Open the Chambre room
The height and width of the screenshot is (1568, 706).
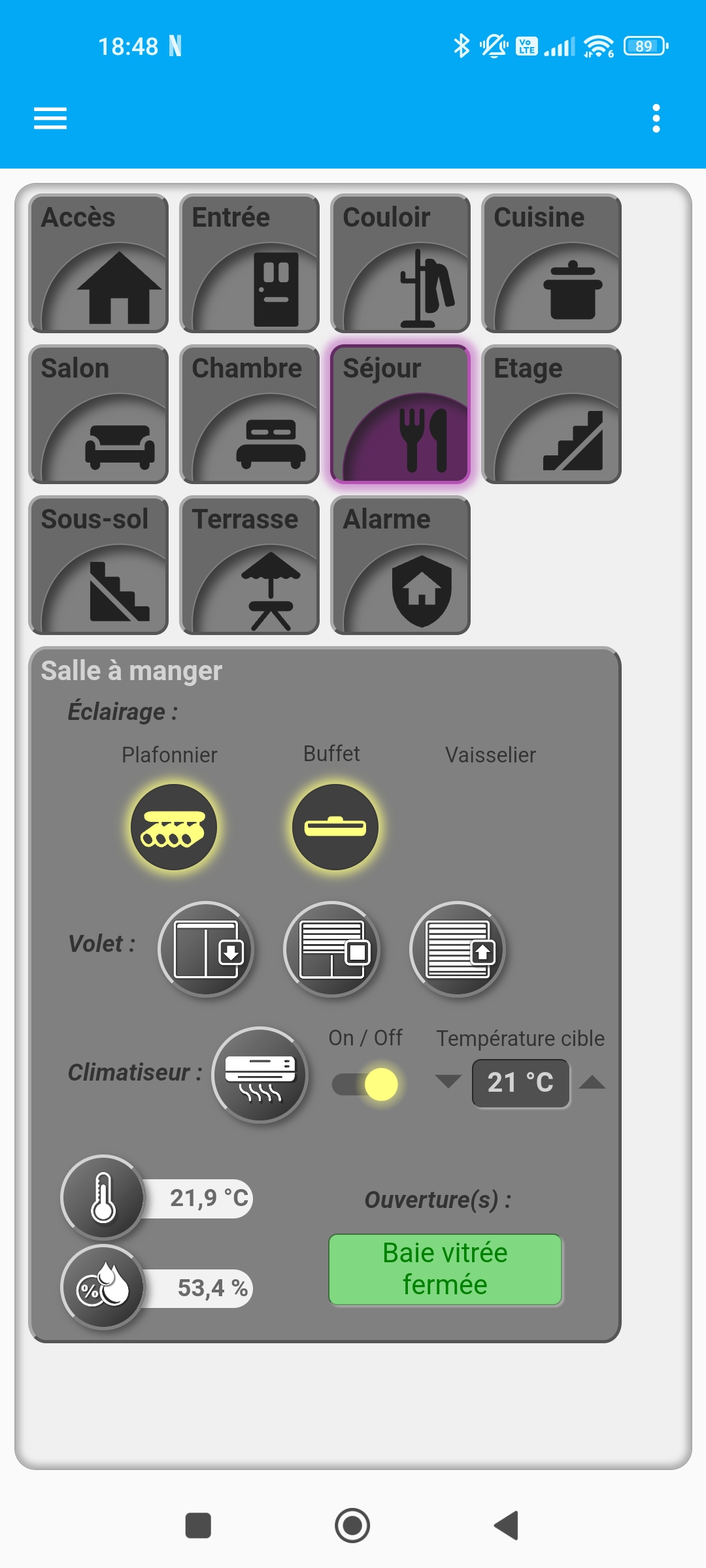point(250,414)
